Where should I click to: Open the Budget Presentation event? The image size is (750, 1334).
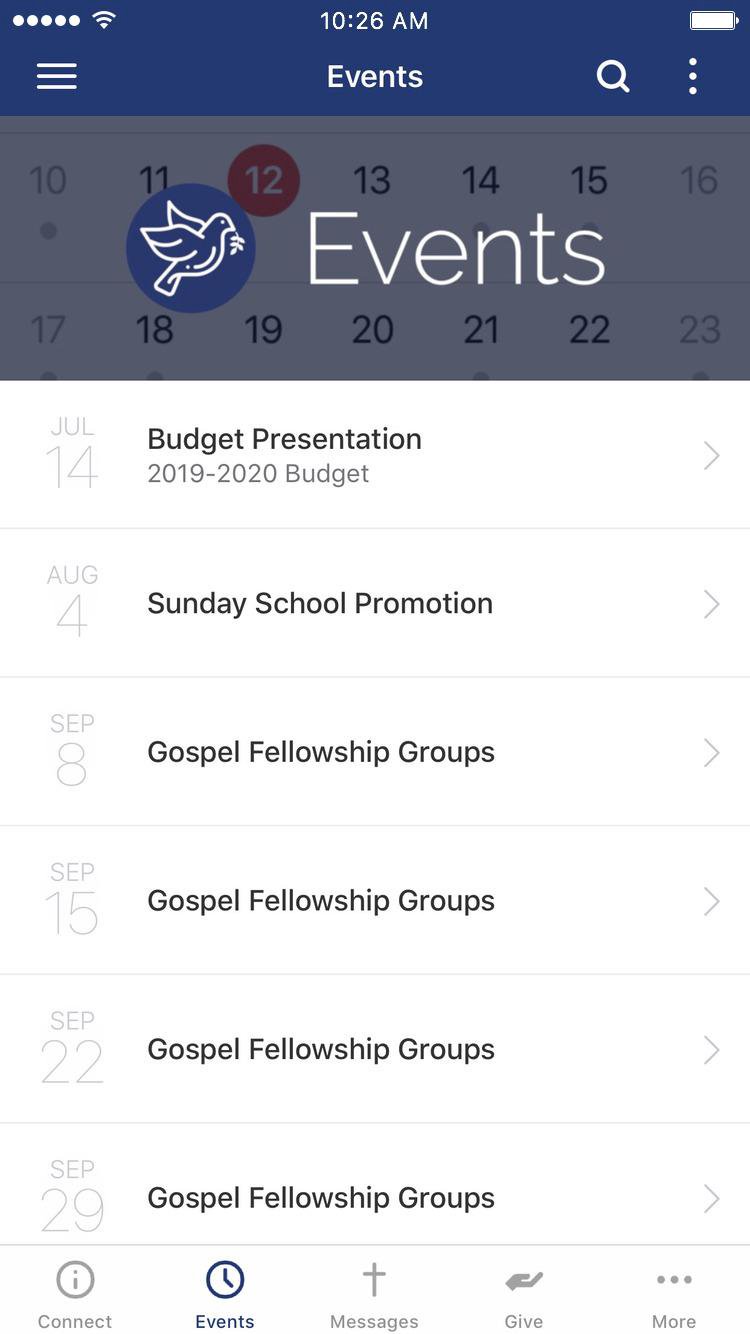pos(375,455)
